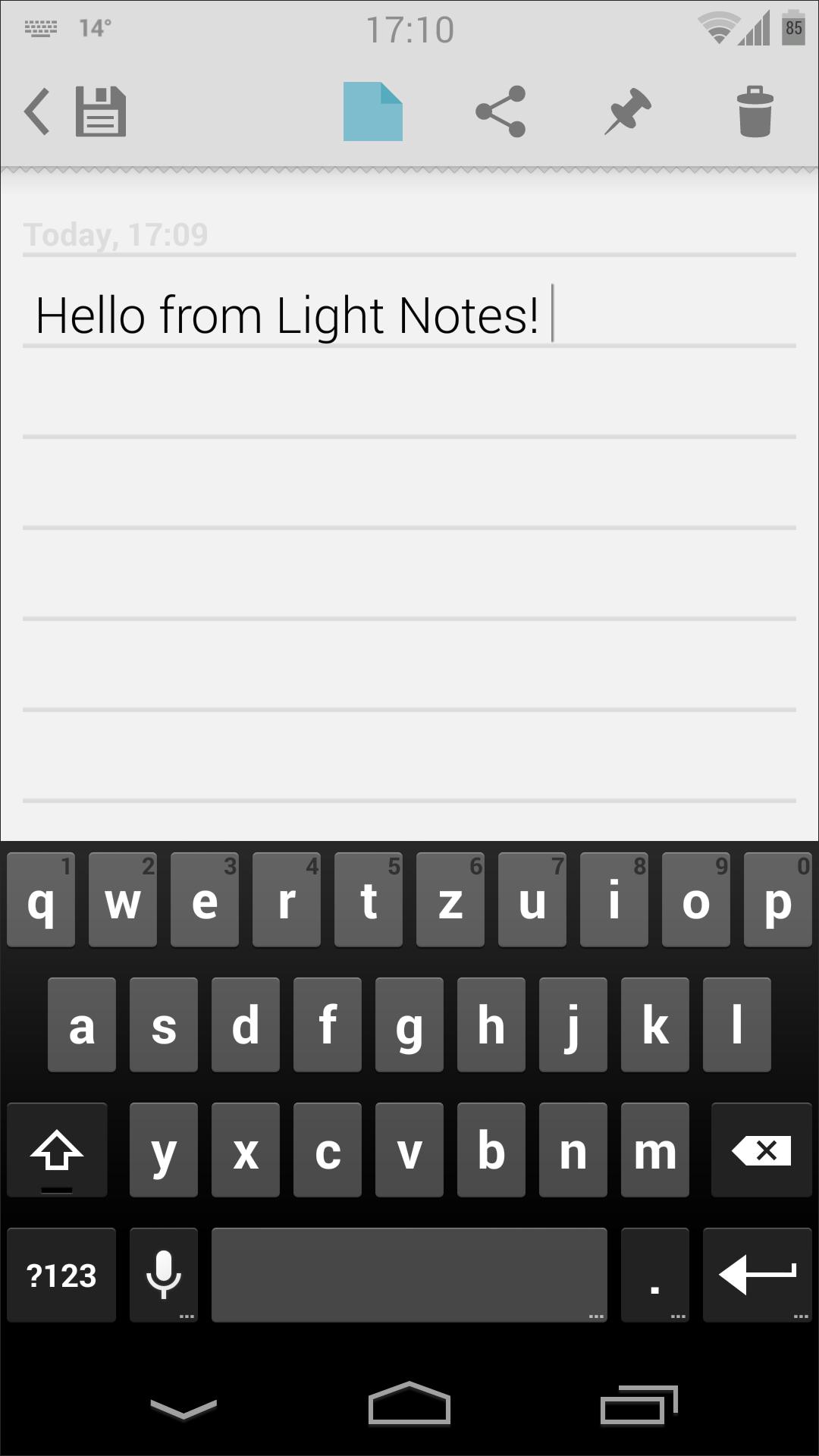Tap the letter m key
The width and height of the screenshot is (819, 1456).
[654, 1149]
